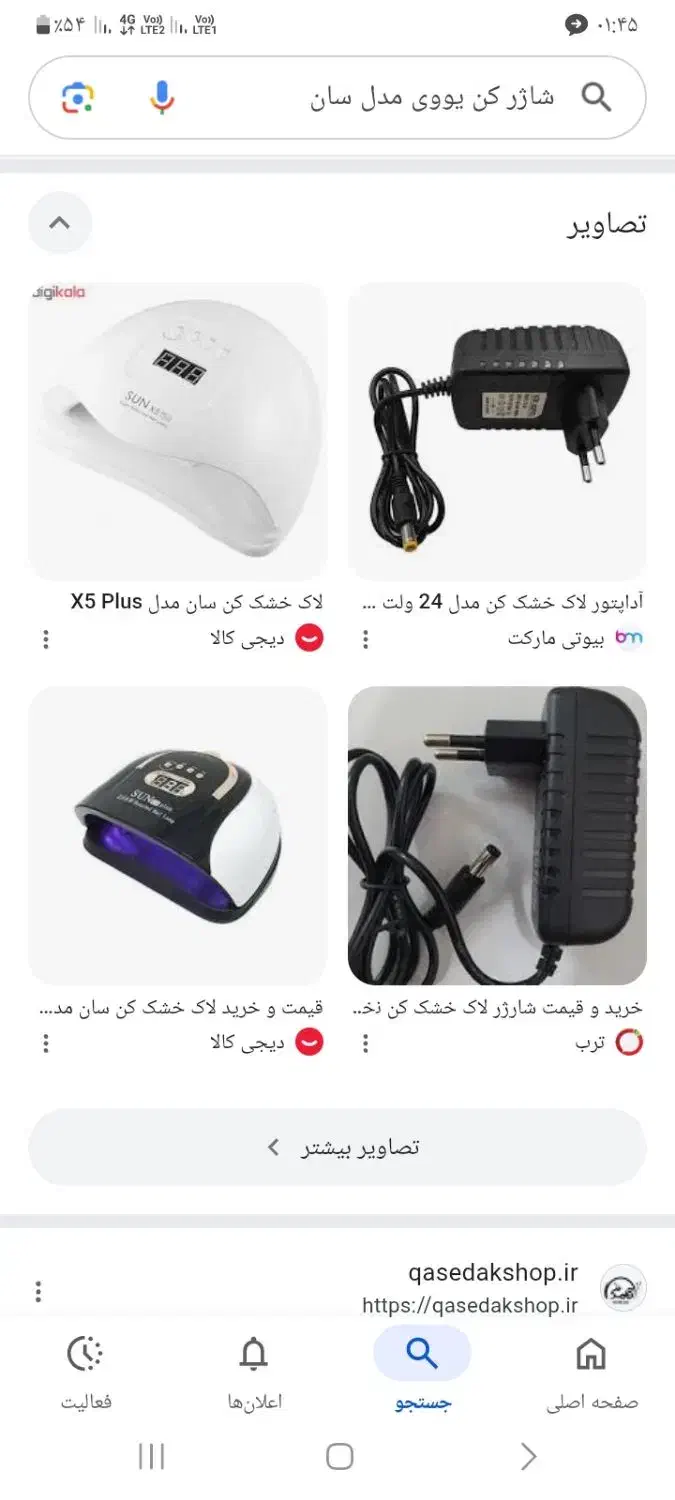The width and height of the screenshot is (675, 1500).
Task: Open options for the بیوتی مارکت result
Action: click(366, 639)
